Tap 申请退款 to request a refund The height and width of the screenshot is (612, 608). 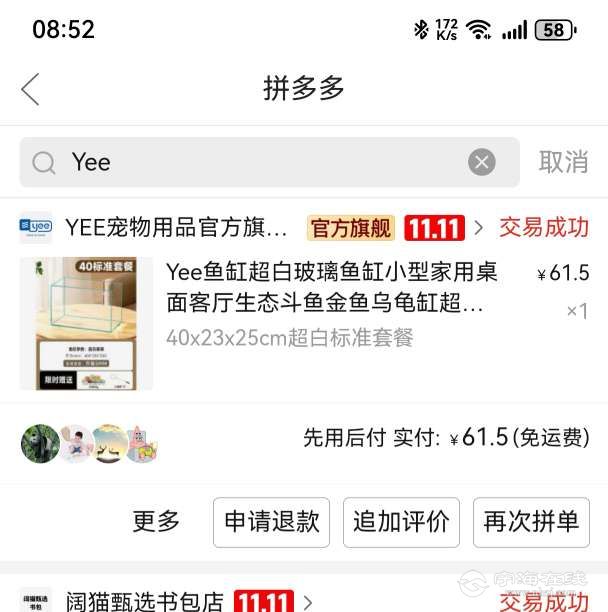(272, 522)
